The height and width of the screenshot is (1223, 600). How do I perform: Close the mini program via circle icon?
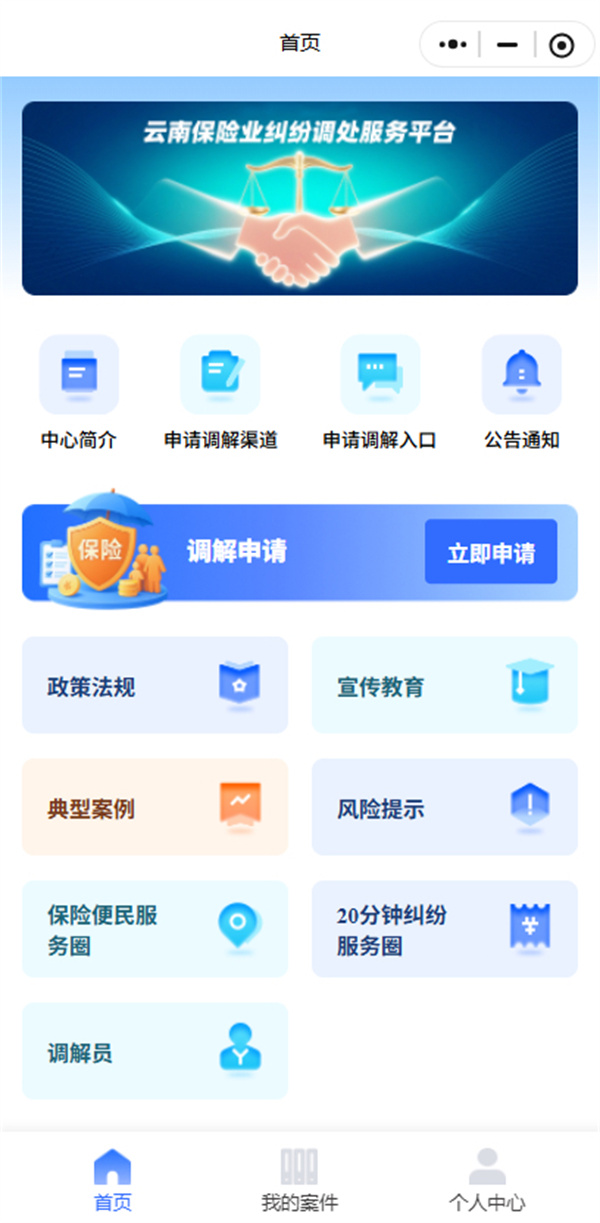coord(562,45)
